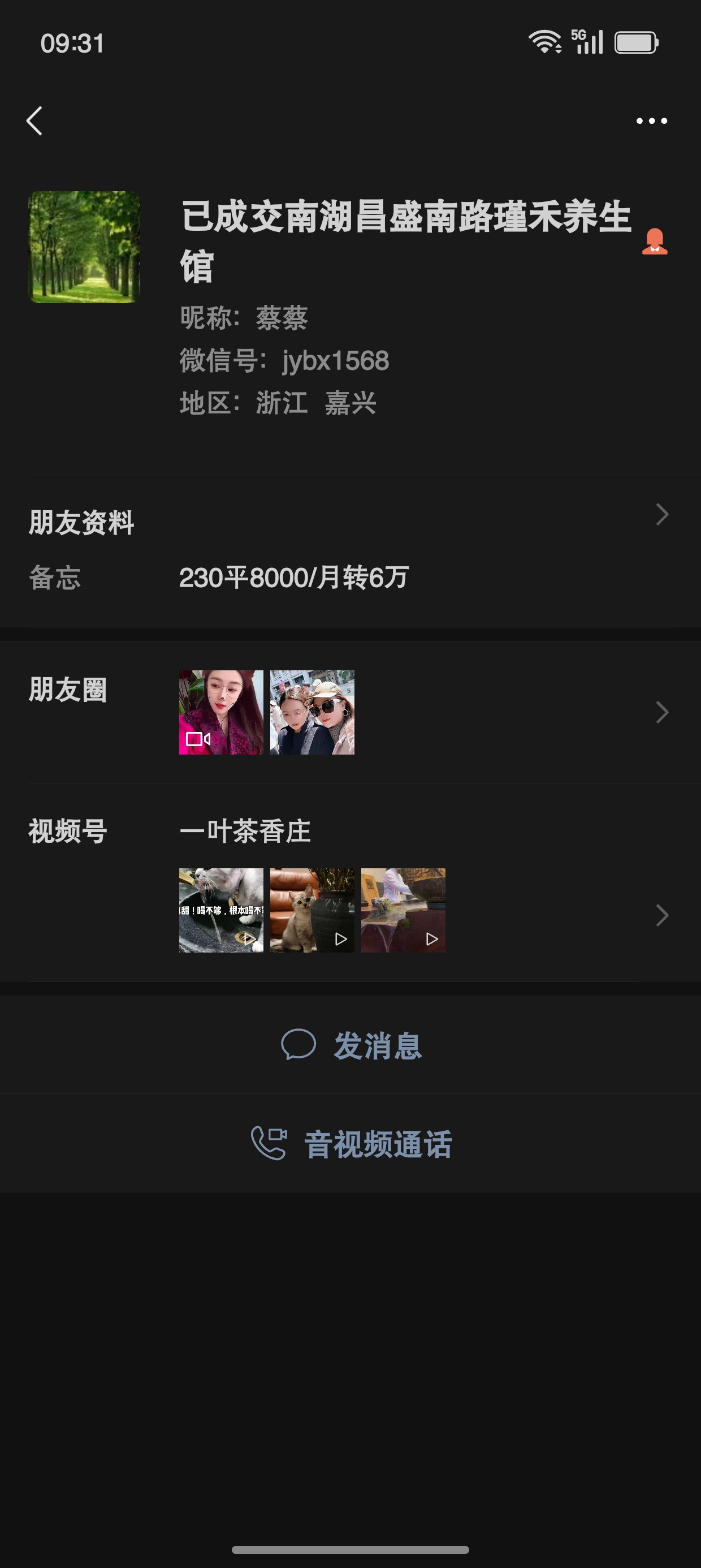Screen dimensions: 701x1568
Task: Open the group photo Moments thumbnail
Action: 312,711
